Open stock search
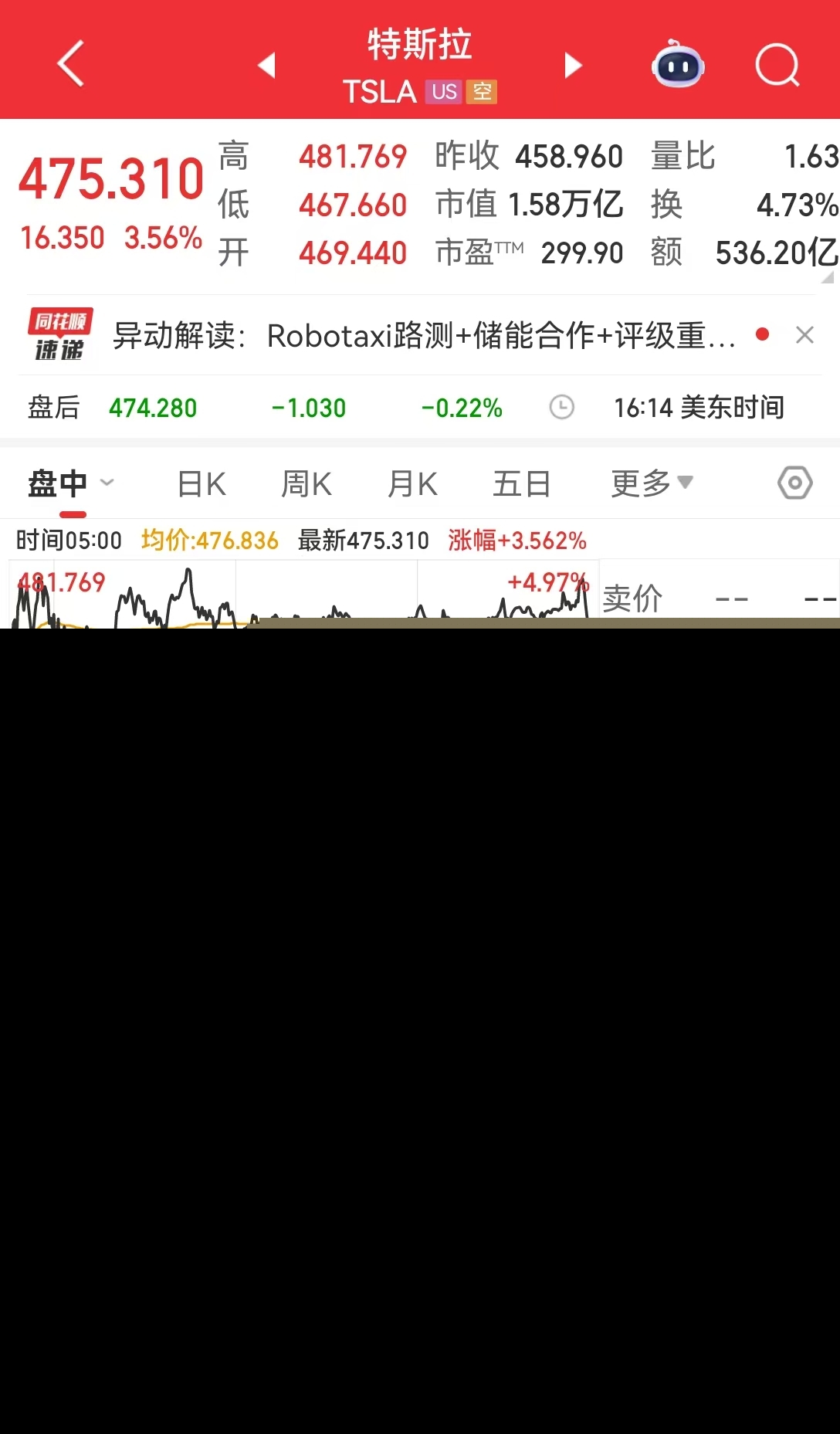The width and height of the screenshot is (840, 1434). click(777, 65)
